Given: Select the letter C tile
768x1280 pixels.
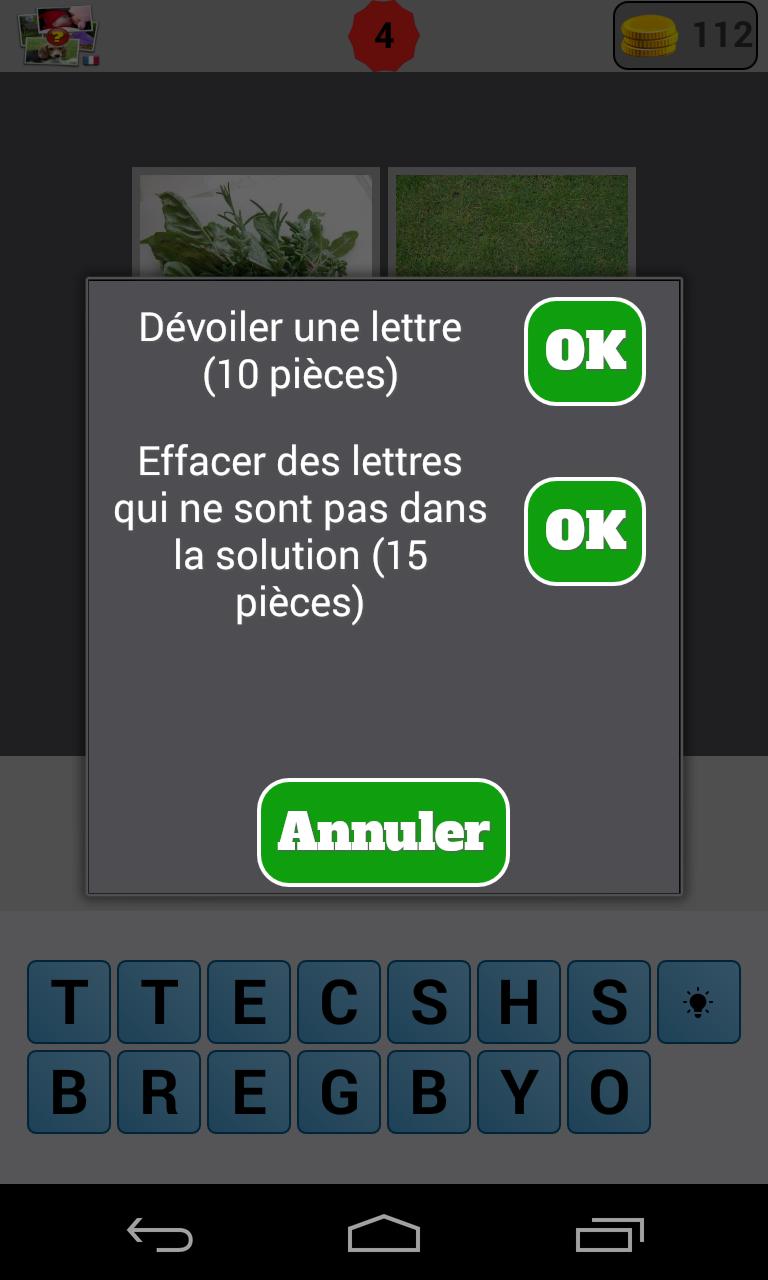Looking at the screenshot, I should click(x=339, y=1002).
